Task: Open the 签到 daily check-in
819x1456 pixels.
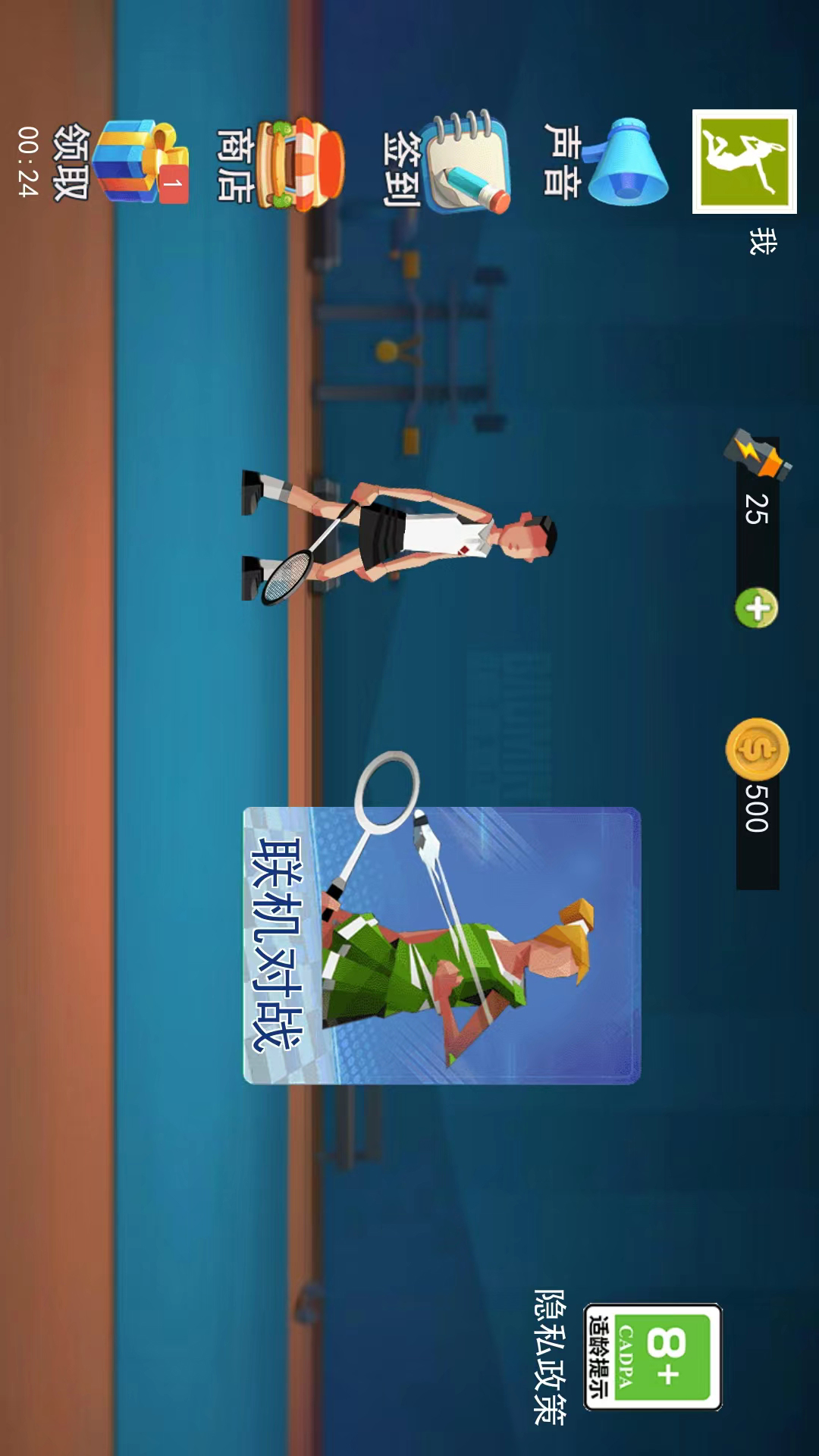Action: click(464, 162)
